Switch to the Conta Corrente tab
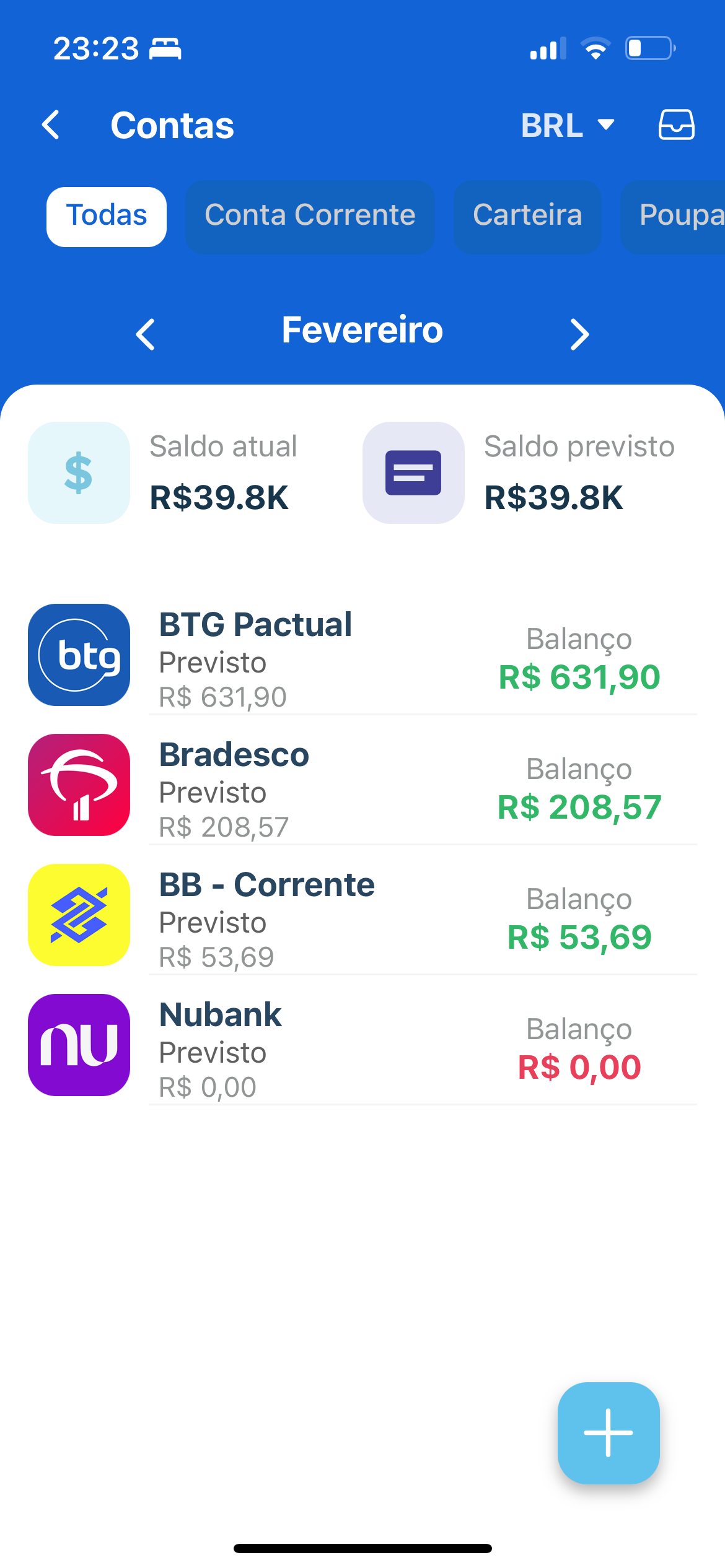The image size is (725, 1568). pyautogui.click(x=310, y=217)
